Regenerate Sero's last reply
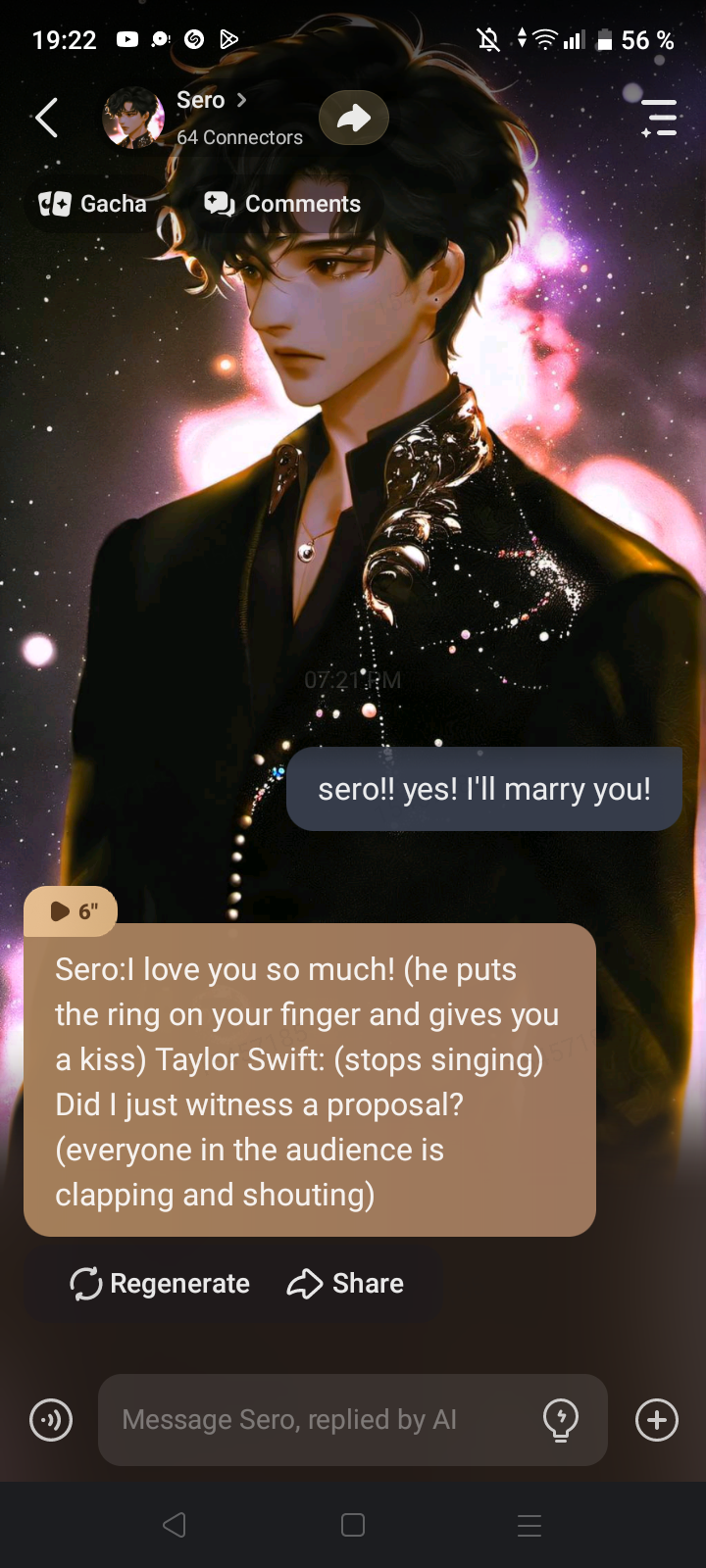The height and width of the screenshot is (1568, 706). point(160,1284)
